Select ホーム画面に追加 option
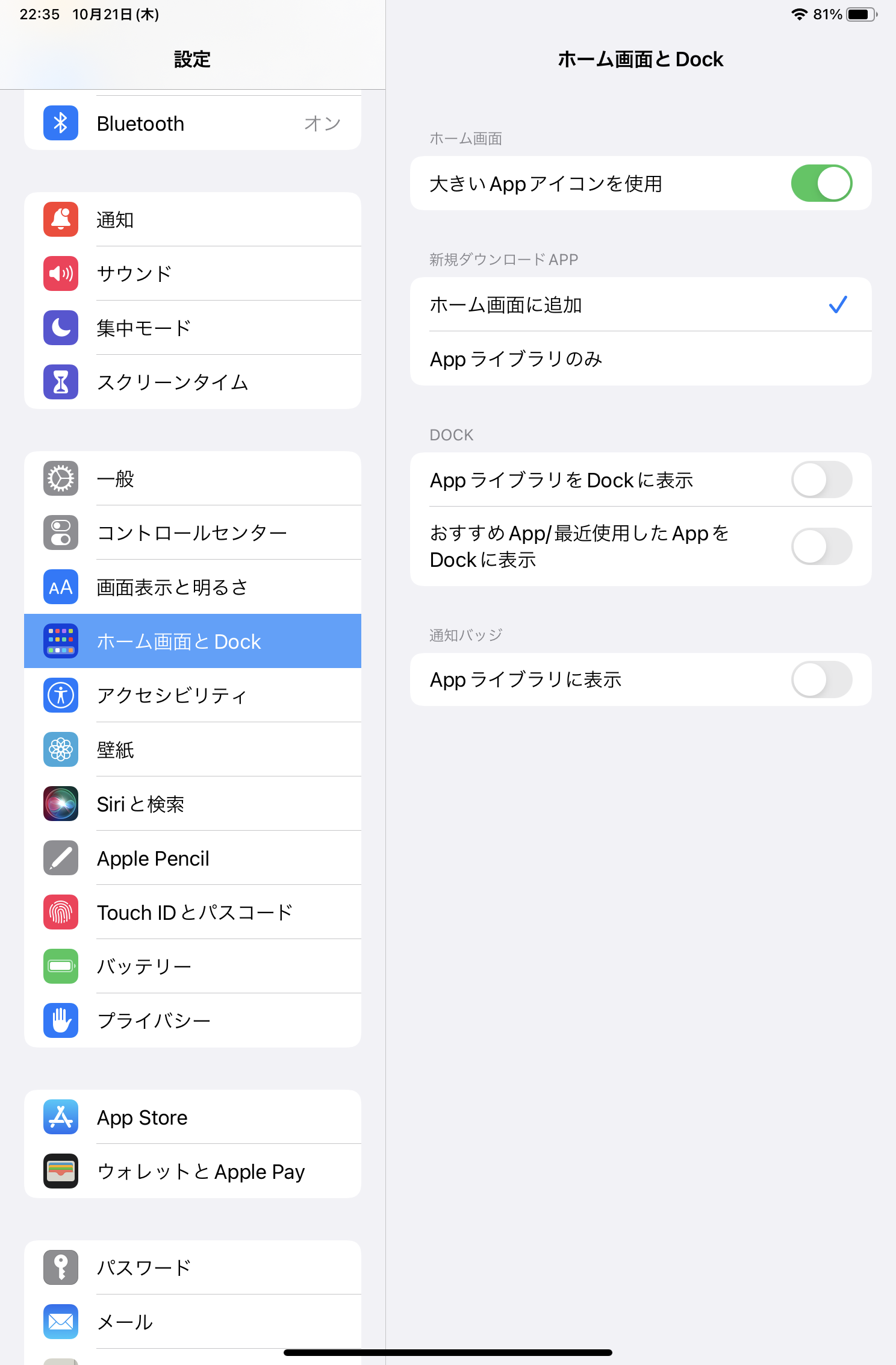The height and width of the screenshot is (1365, 896). 640,305
